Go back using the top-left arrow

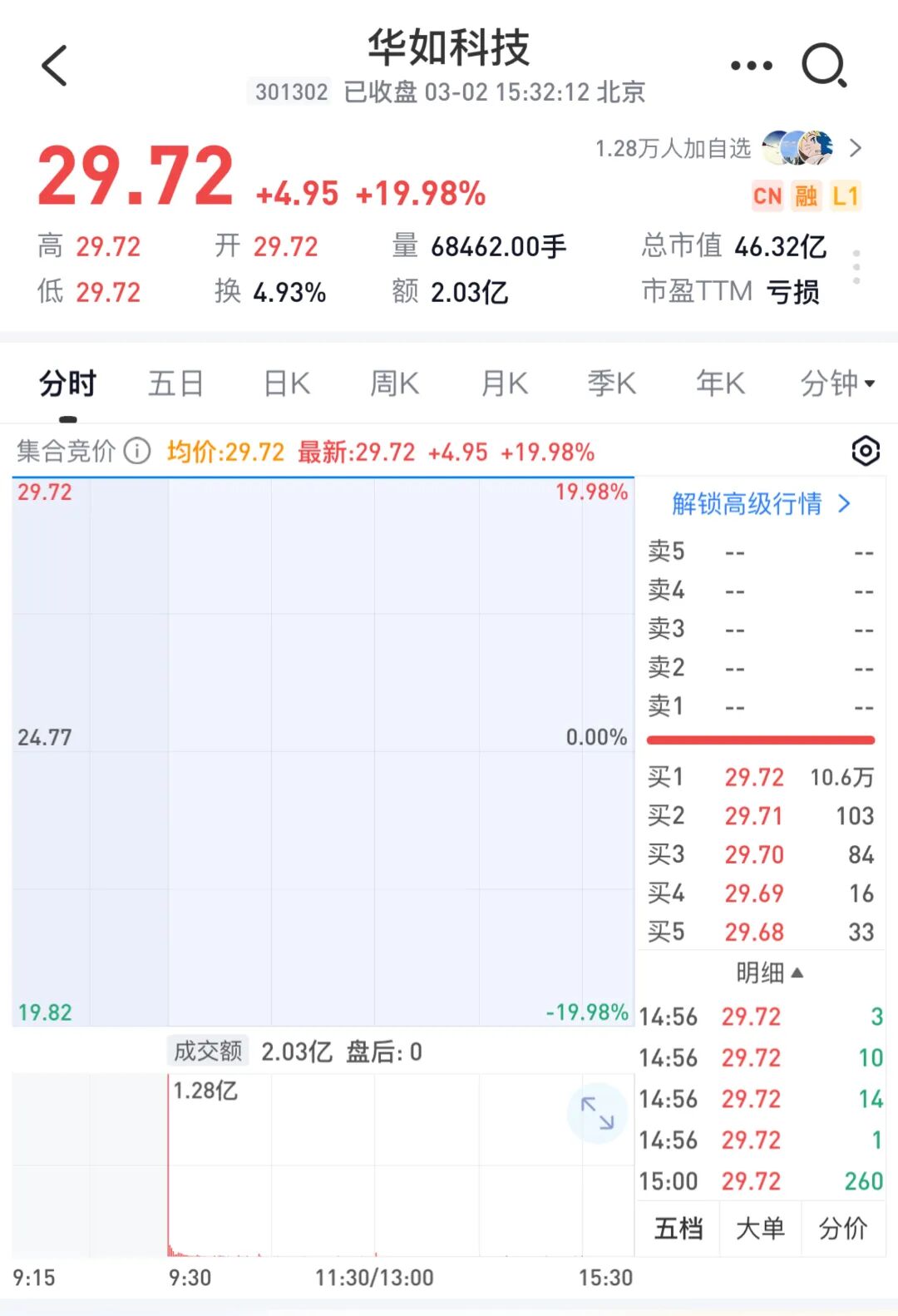[x=55, y=66]
